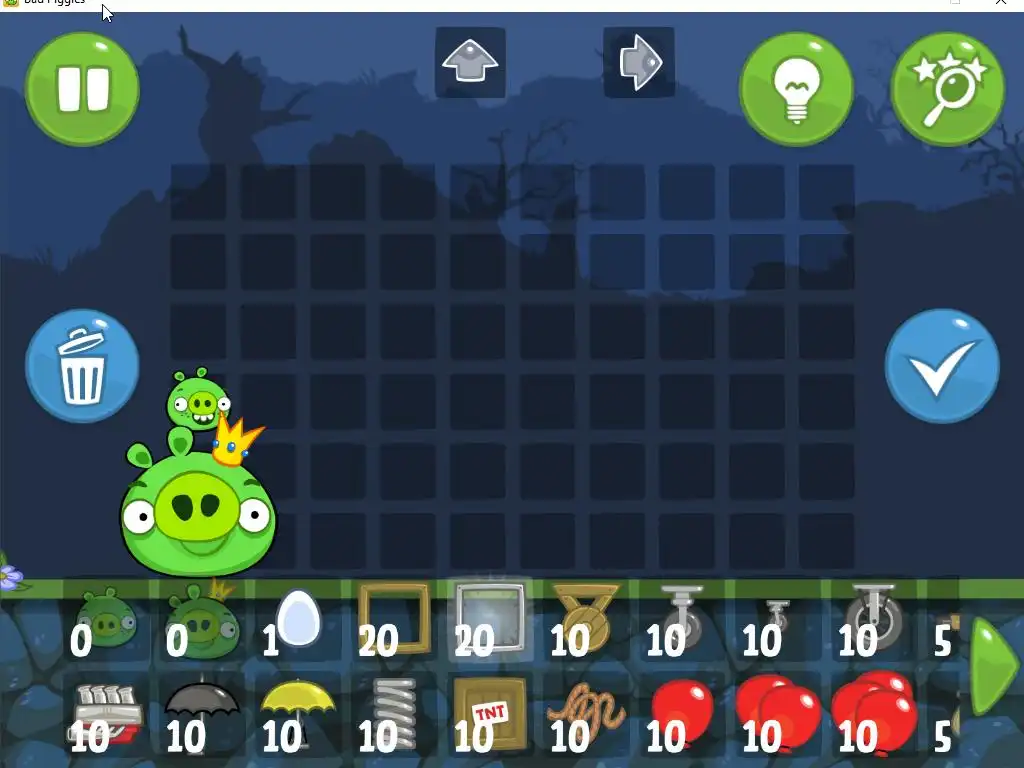1024x768 pixels.
Task: Pause the game
Action: pyautogui.click(x=82, y=89)
